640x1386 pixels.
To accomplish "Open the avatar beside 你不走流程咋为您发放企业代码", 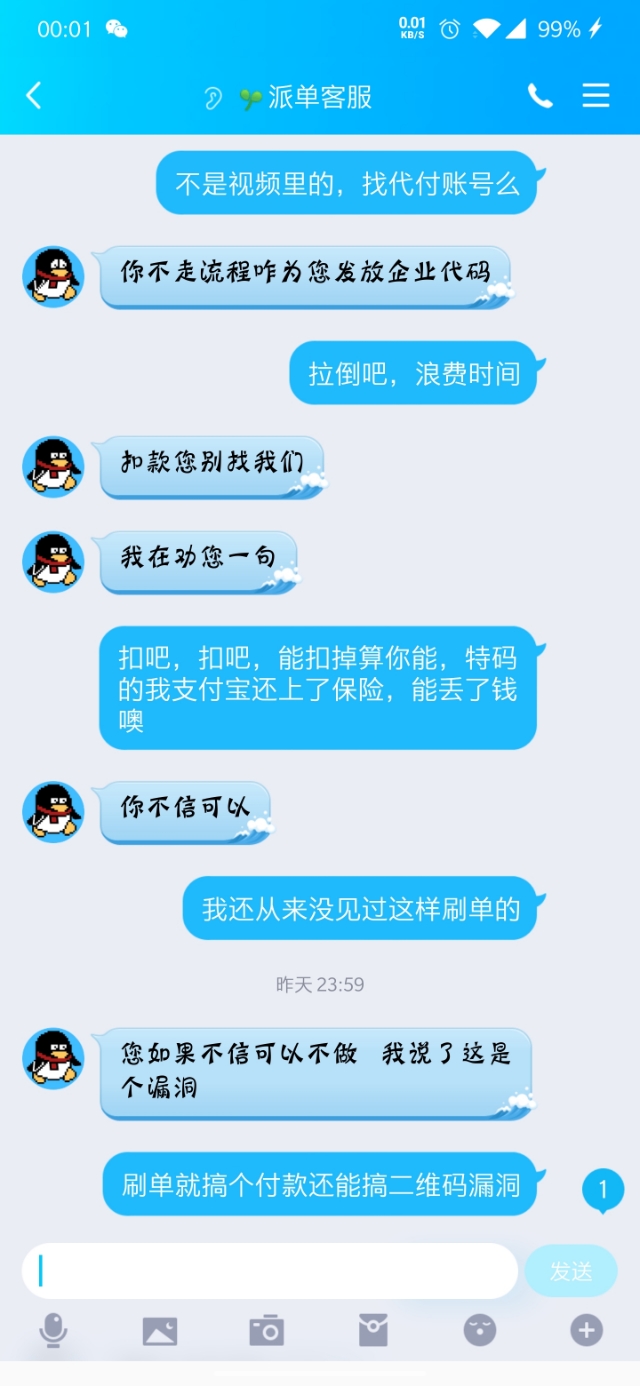I will [x=53, y=277].
